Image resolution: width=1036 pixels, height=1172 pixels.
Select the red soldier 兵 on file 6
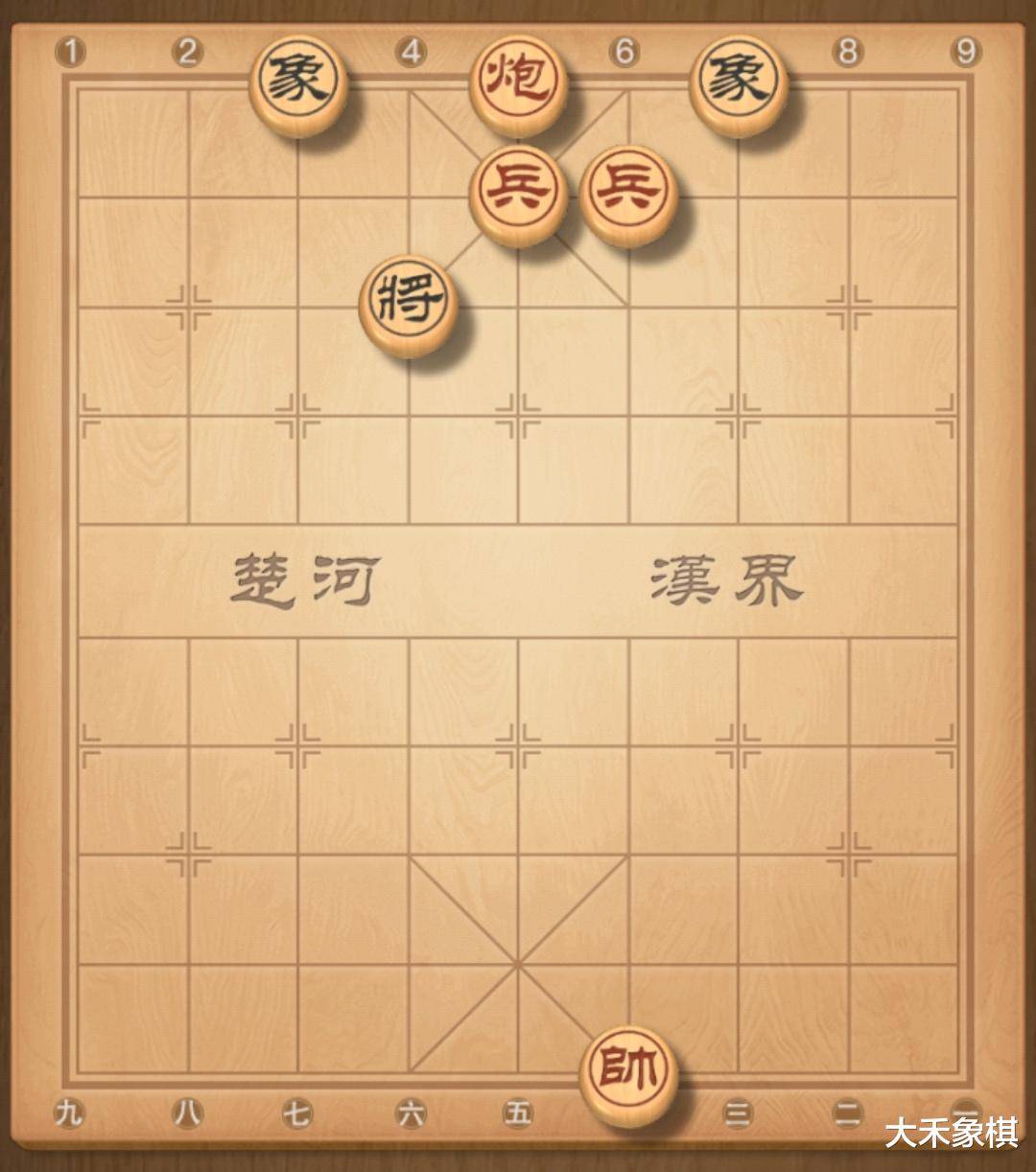(628, 193)
